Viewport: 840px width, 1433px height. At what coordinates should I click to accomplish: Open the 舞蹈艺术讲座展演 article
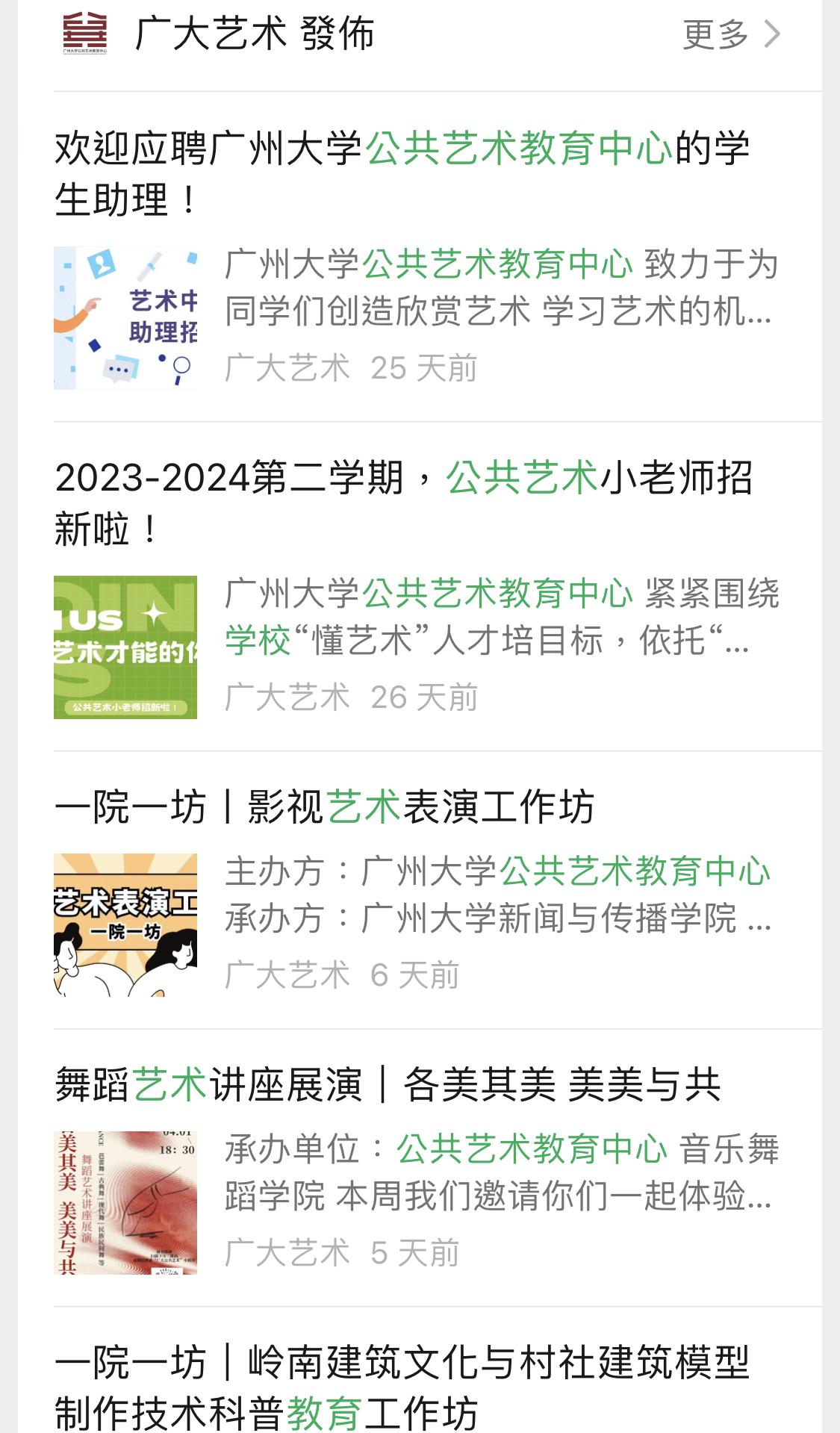click(x=388, y=1085)
